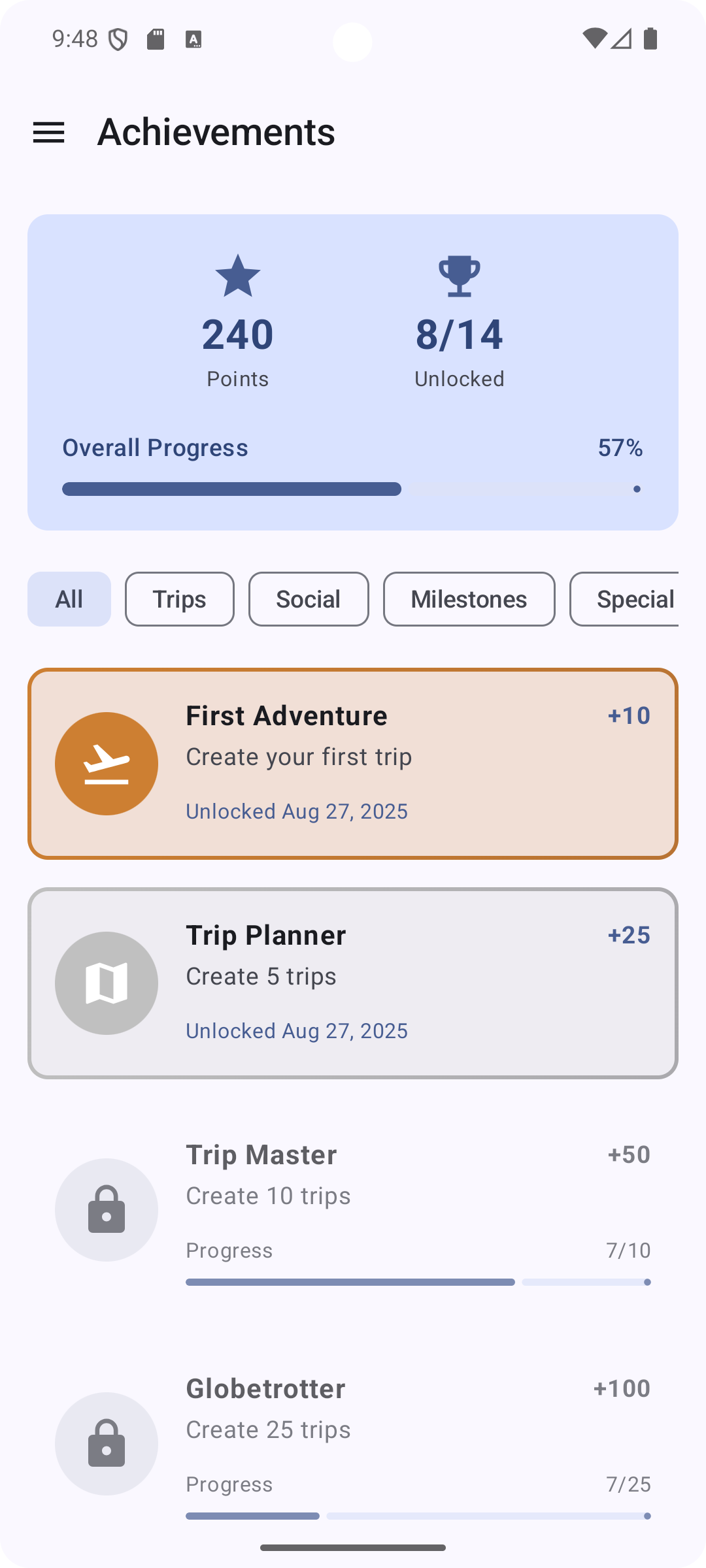
Task: Tap the lock icon on Globetrotter
Action: tap(106, 1444)
